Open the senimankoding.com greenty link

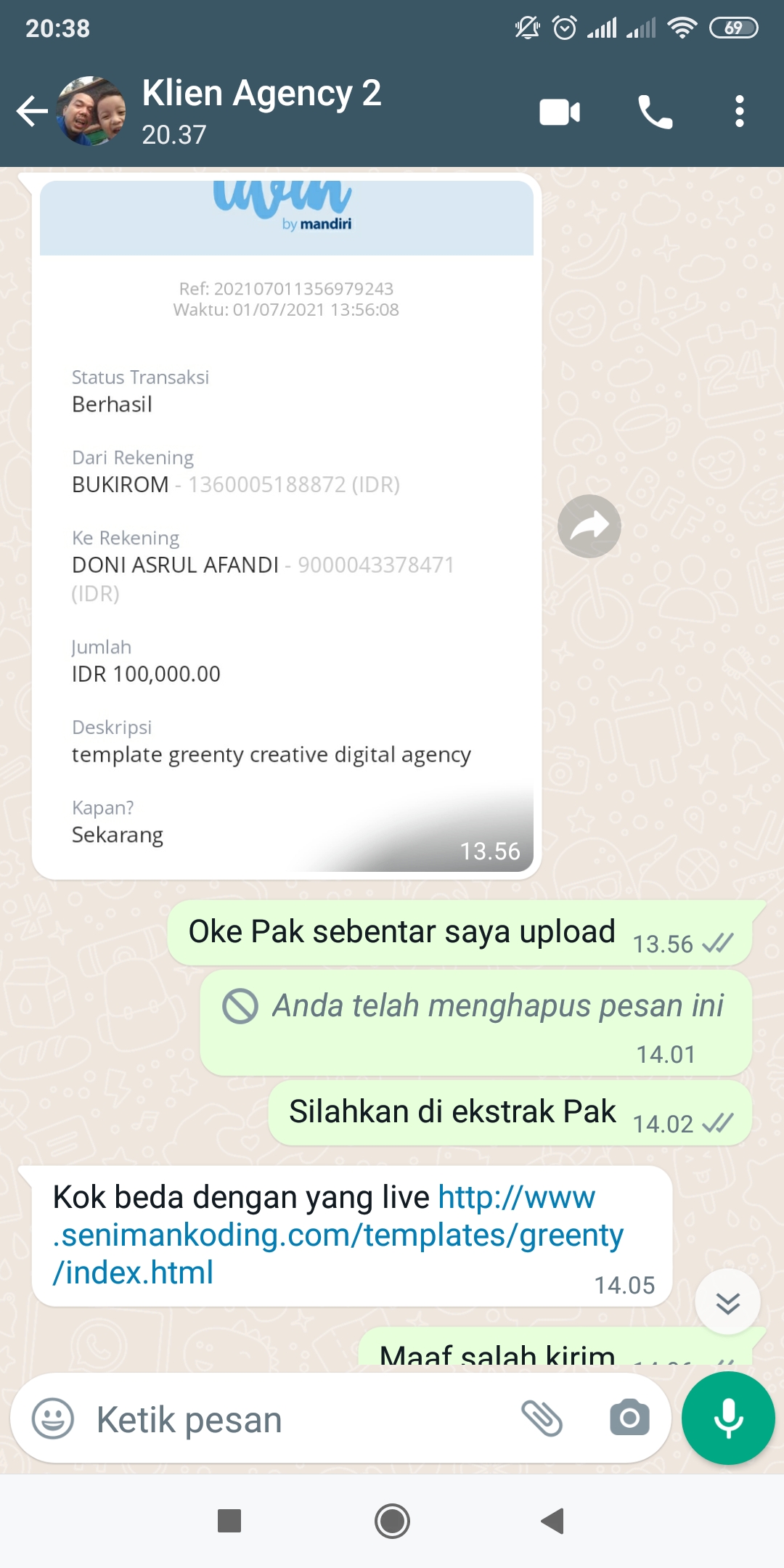click(338, 1235)
